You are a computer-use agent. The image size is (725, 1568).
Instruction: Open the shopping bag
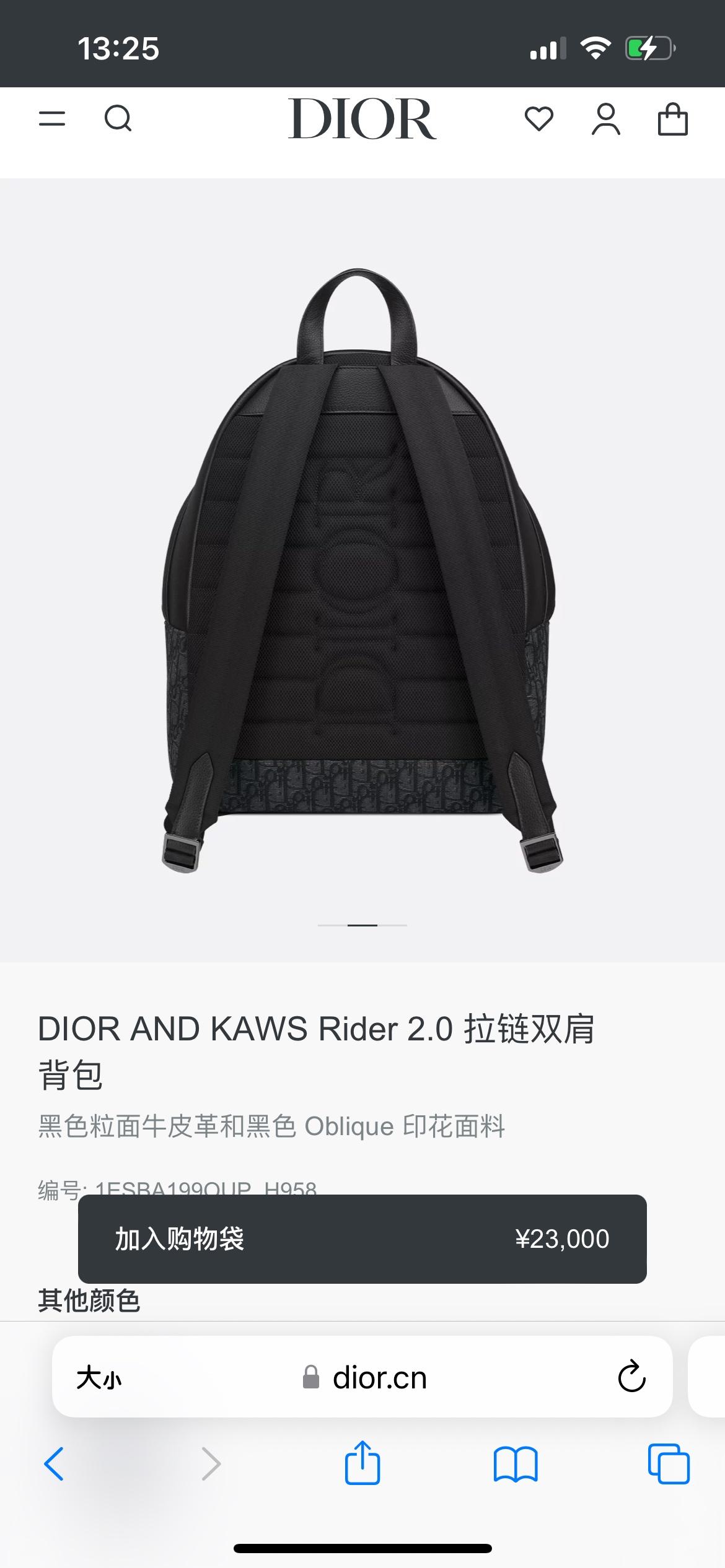[672, 119]
